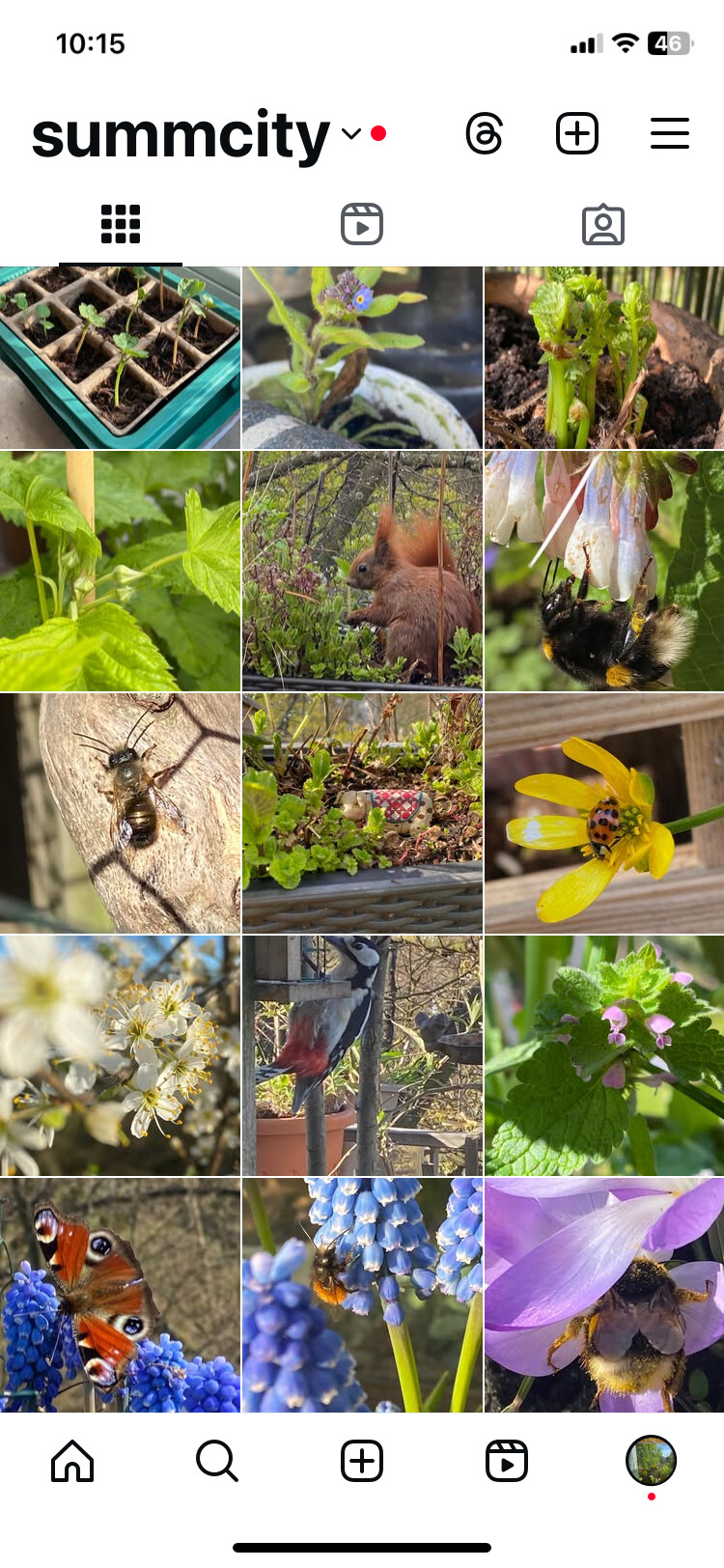Open the woodpecker at feeder post
Viewport: 724px width, 1568px height.
coord(362,1055)
